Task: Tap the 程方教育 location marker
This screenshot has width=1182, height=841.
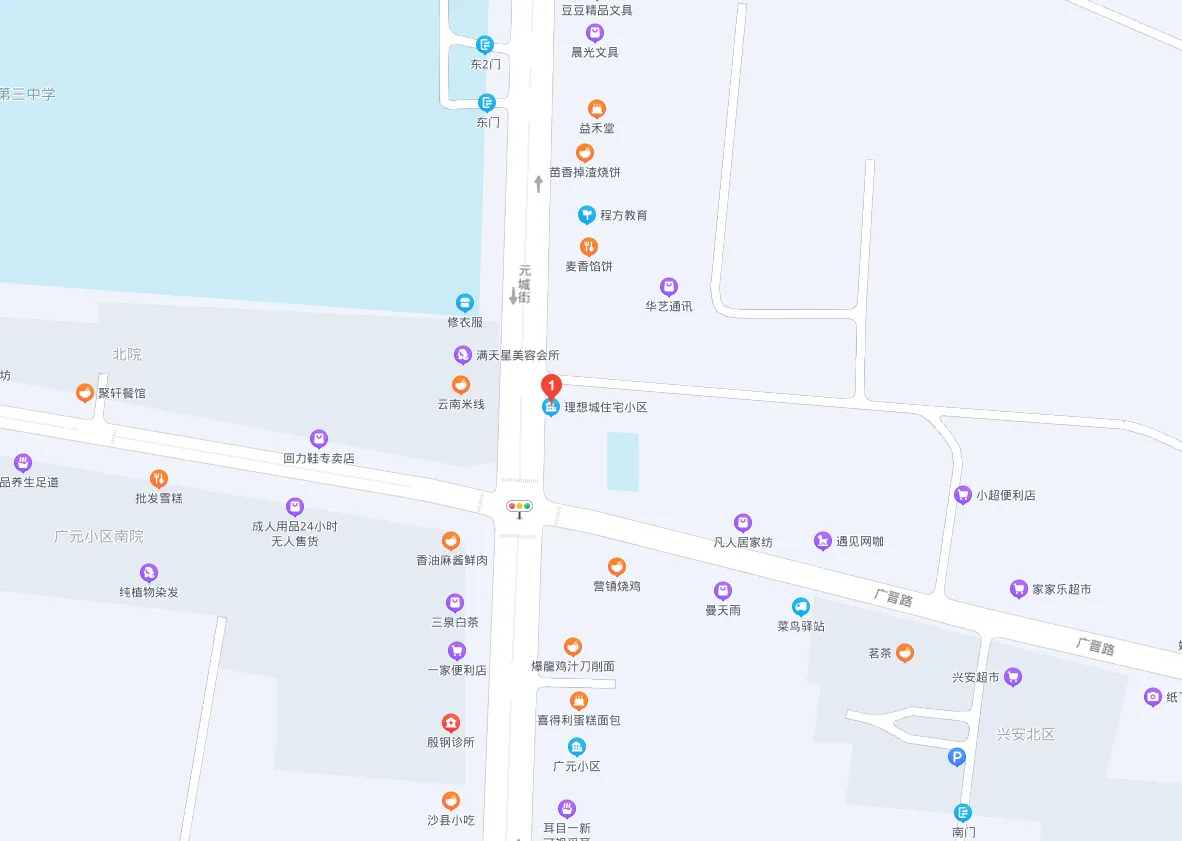Action: 587,215
